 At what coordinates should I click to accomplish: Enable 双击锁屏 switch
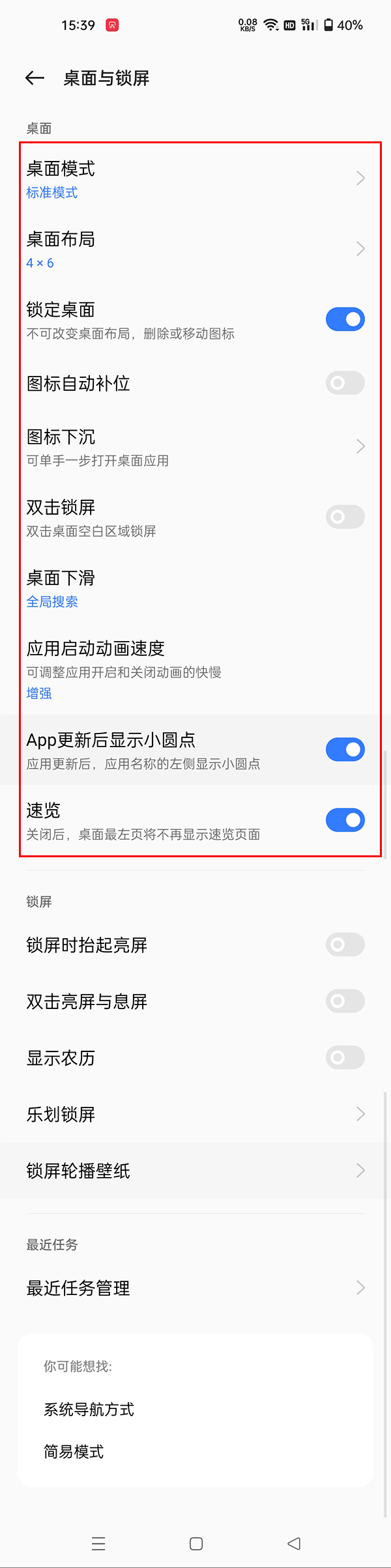click(x=345, y=517)
